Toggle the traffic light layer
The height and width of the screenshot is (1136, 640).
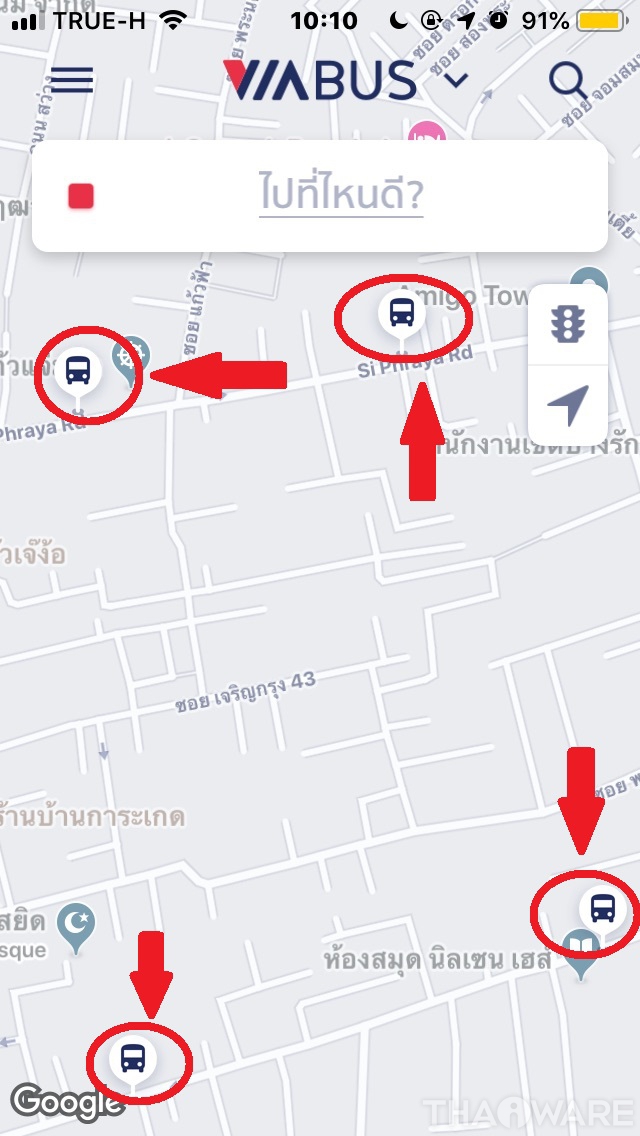click(567, 325)
